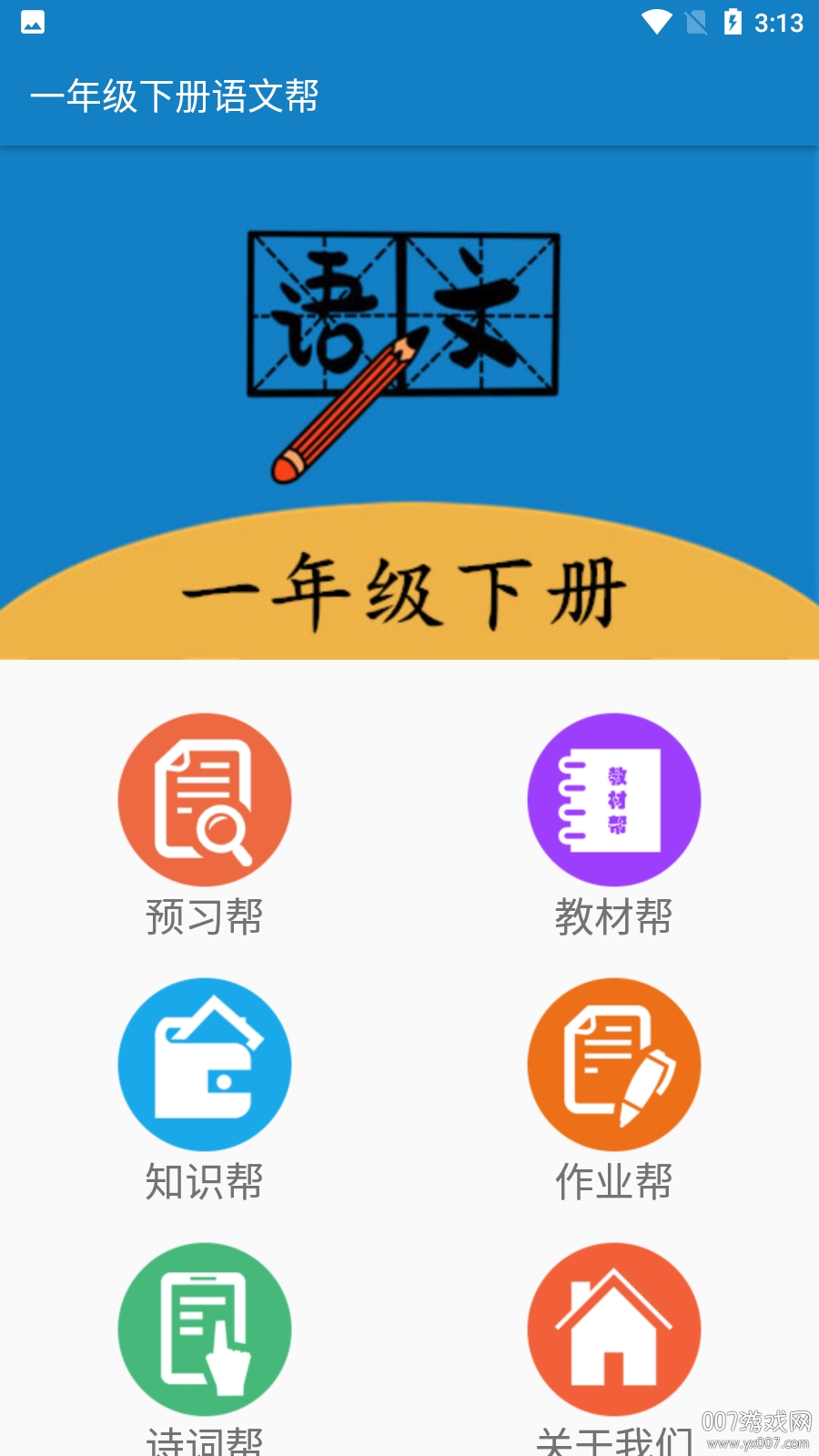
Task: Tap the clock showing 3:13
Action: (778, 23)
